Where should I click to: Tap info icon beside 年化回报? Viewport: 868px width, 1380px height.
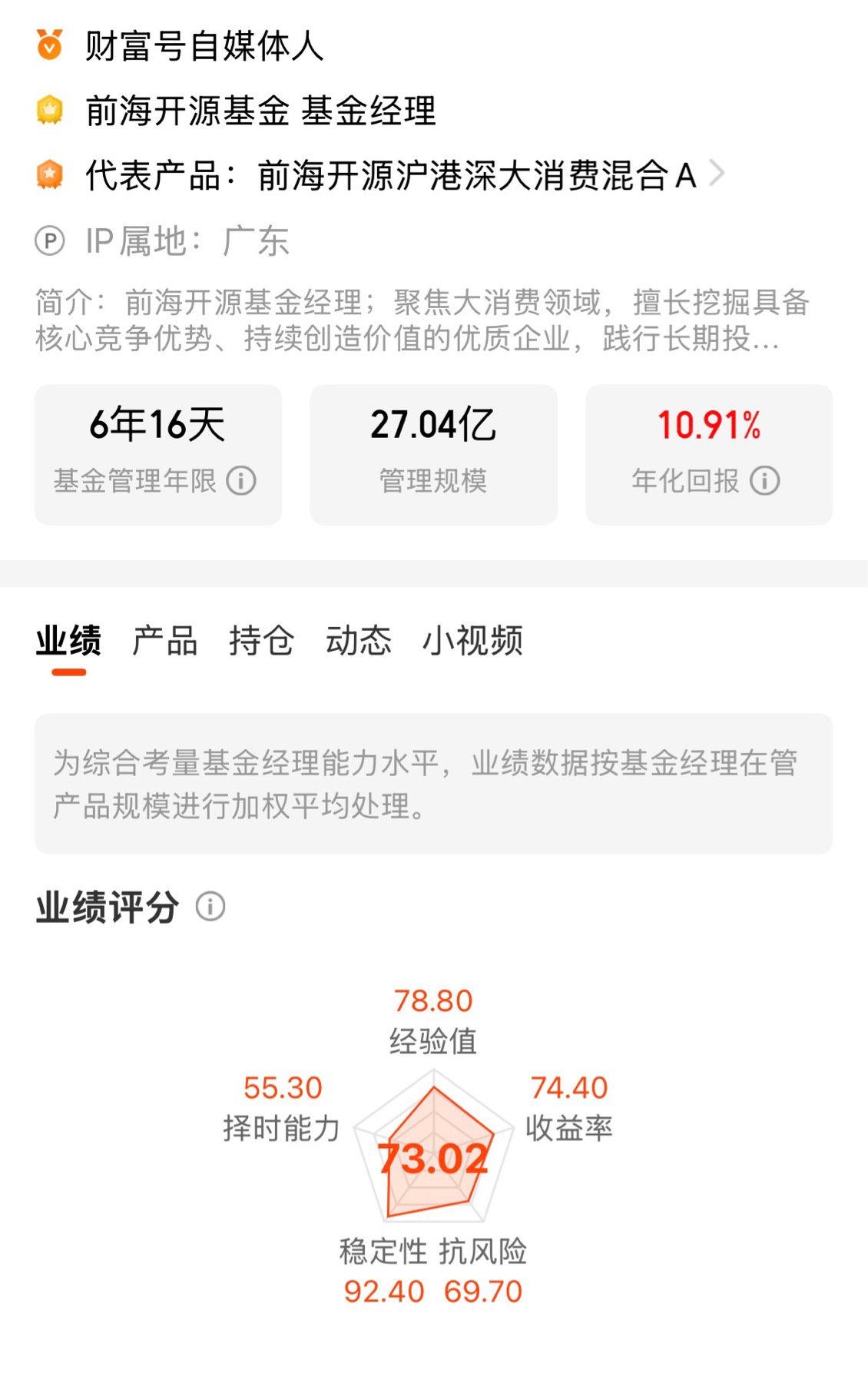(764, 481)
